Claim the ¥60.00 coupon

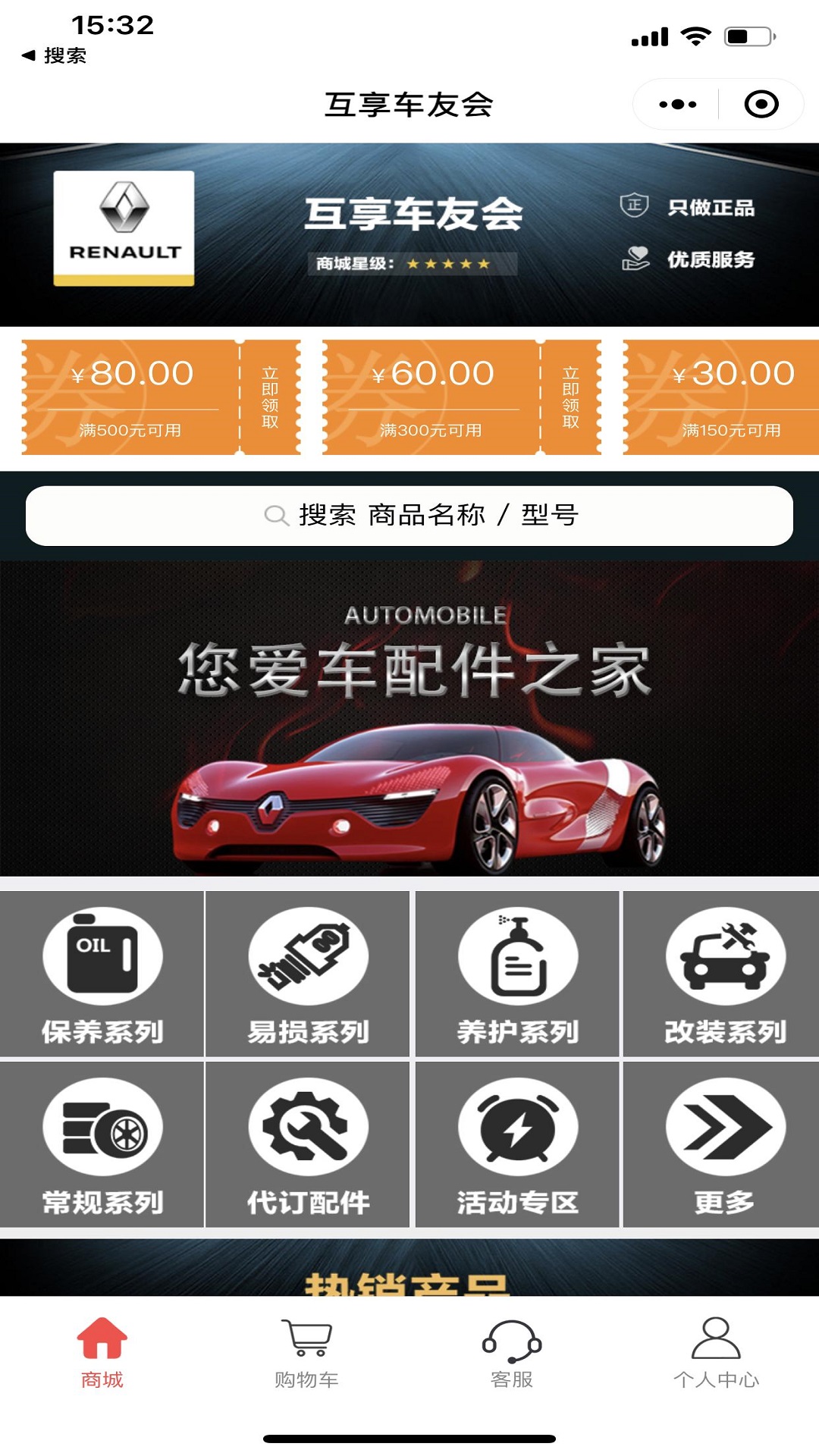tap(570, 397)
